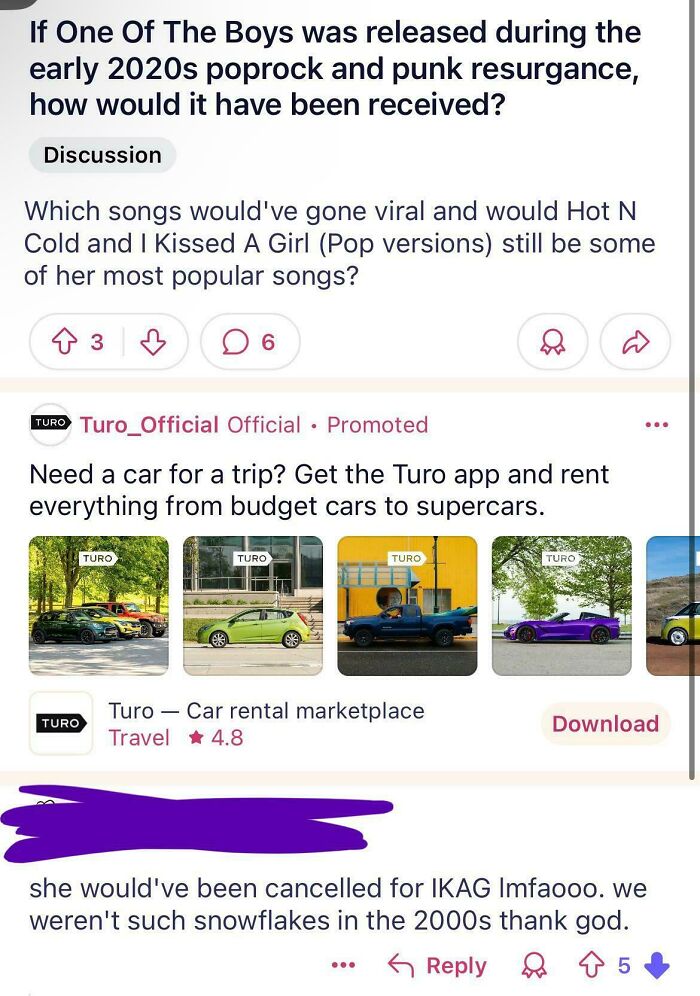This screenshot has height=996, width=700.
Task: View the Turo ad's blue pickup truck photo
Action: click(407, 606)
